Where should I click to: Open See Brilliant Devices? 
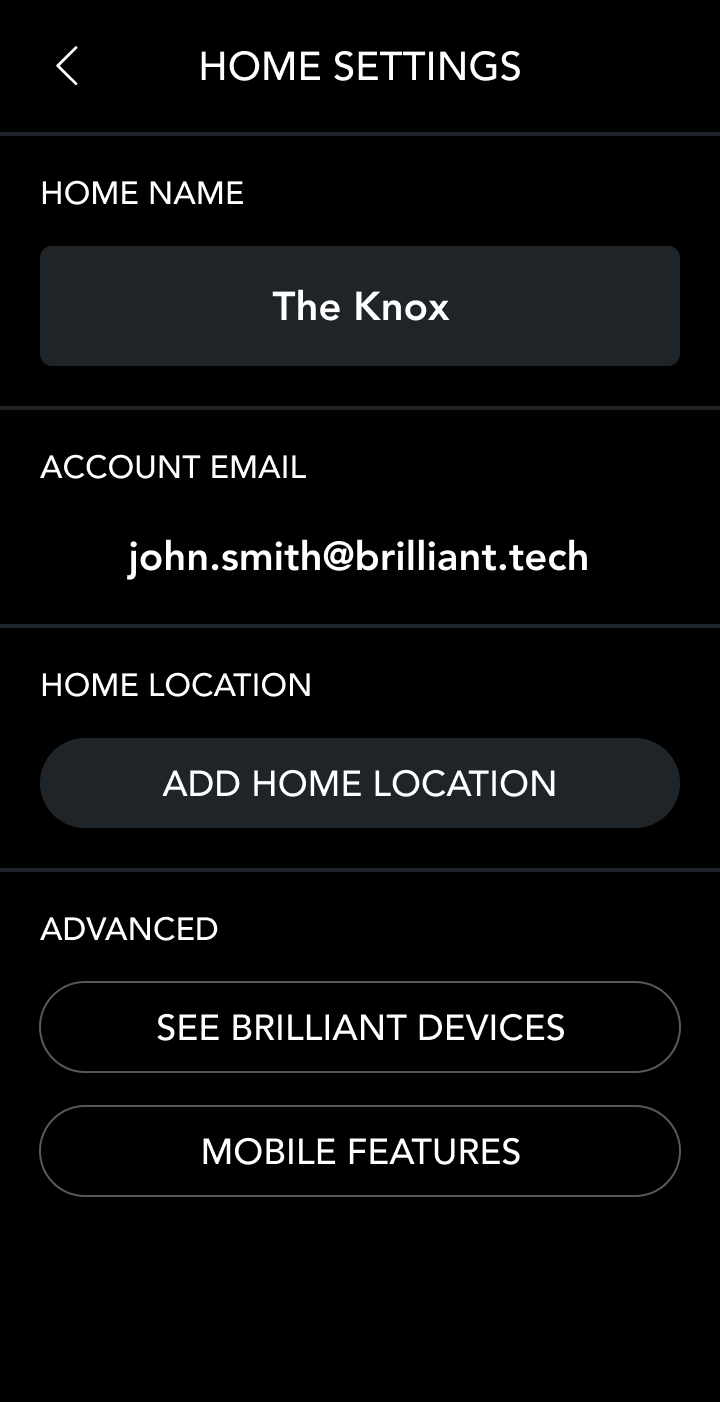(360, 1027)
